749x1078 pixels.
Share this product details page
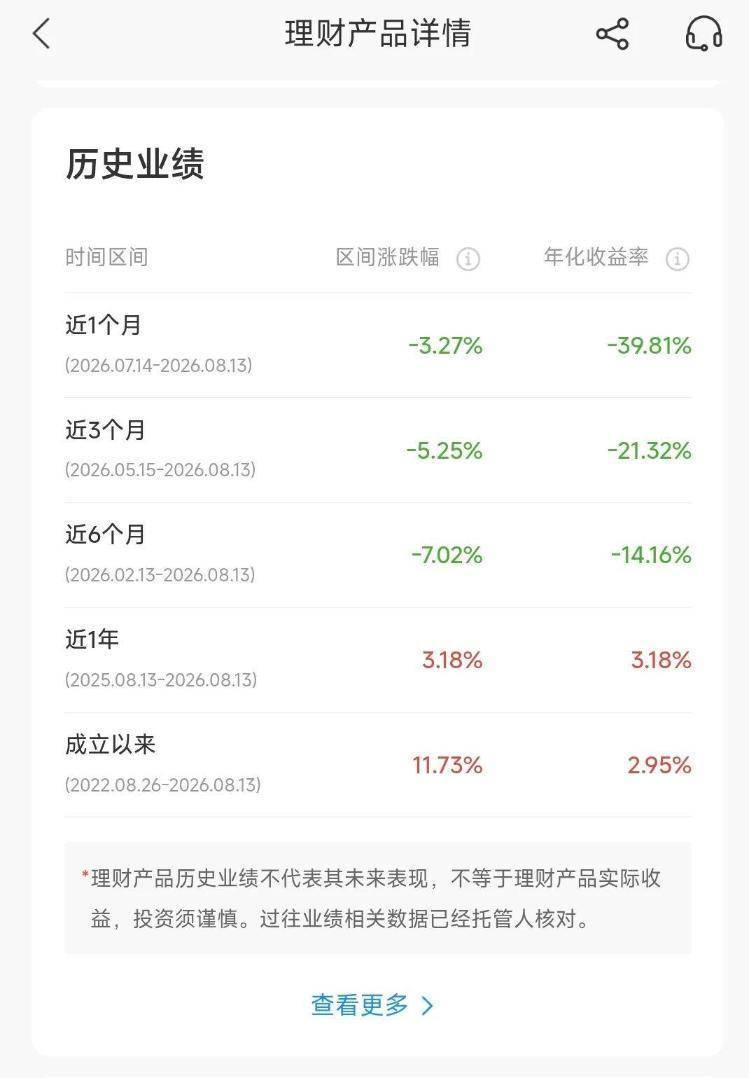pos(612,34)
